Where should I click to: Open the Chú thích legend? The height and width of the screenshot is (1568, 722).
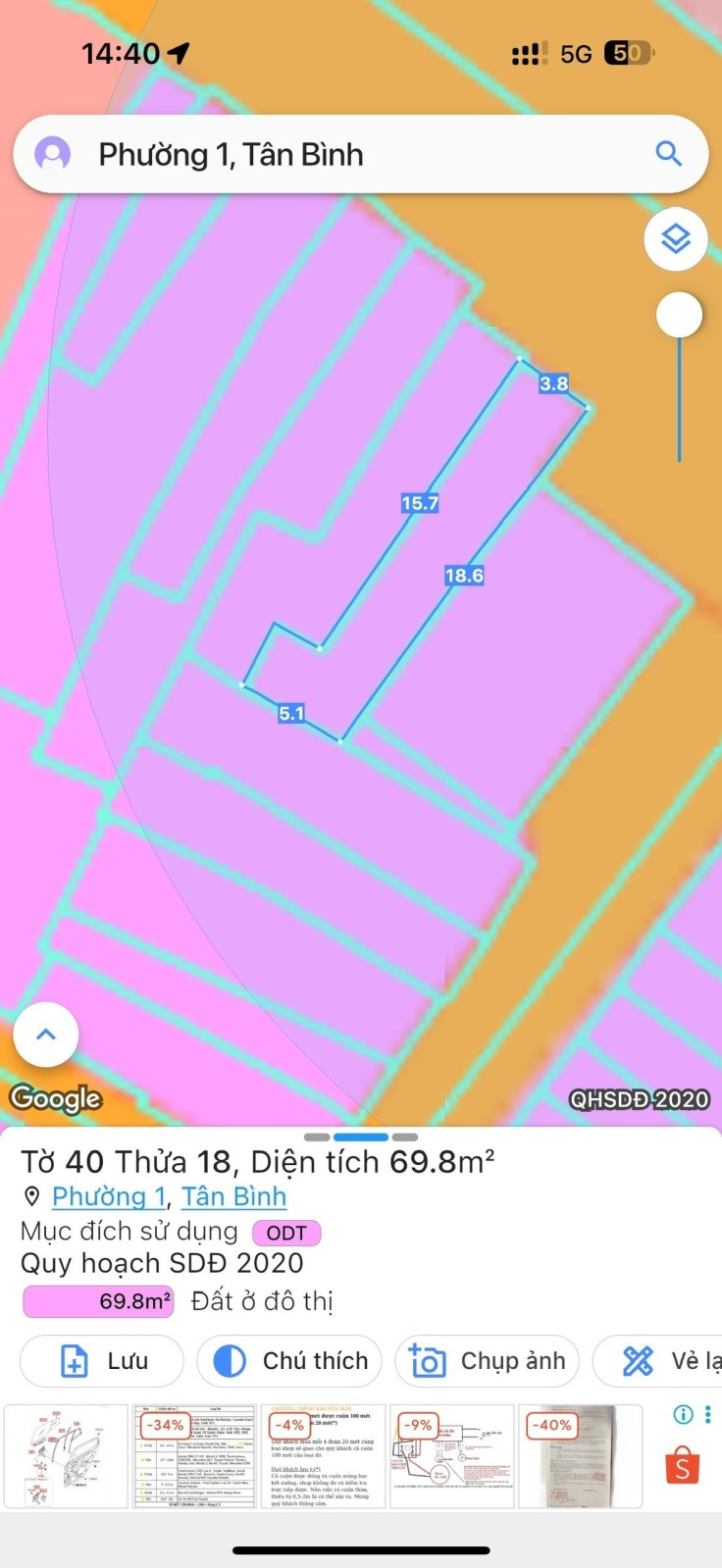(x=289, y=1361)
